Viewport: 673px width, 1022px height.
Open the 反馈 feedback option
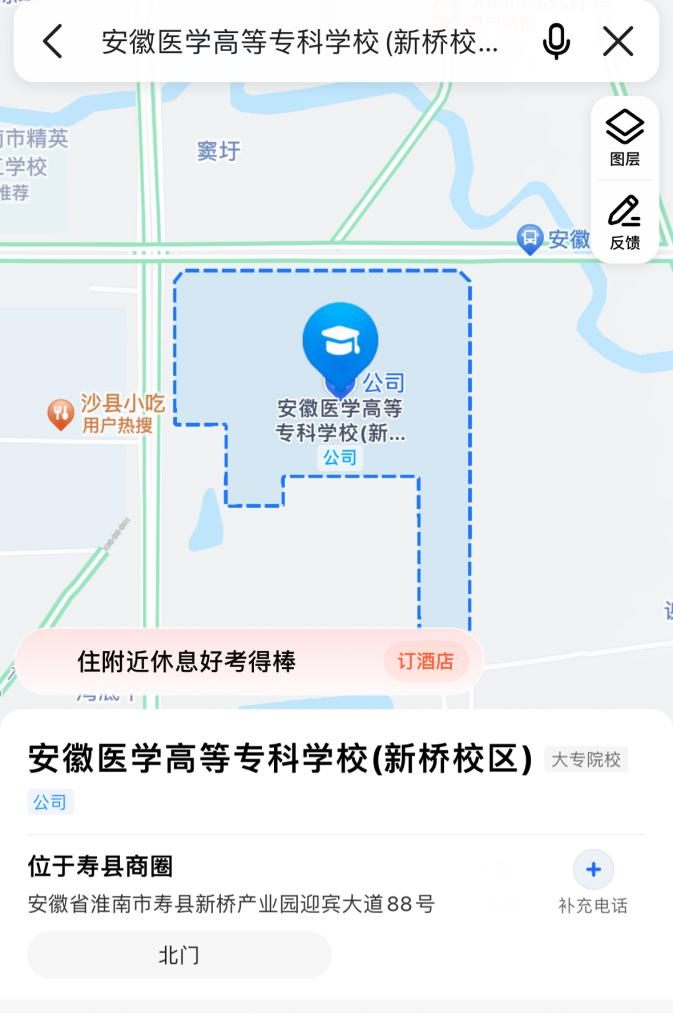625,222
